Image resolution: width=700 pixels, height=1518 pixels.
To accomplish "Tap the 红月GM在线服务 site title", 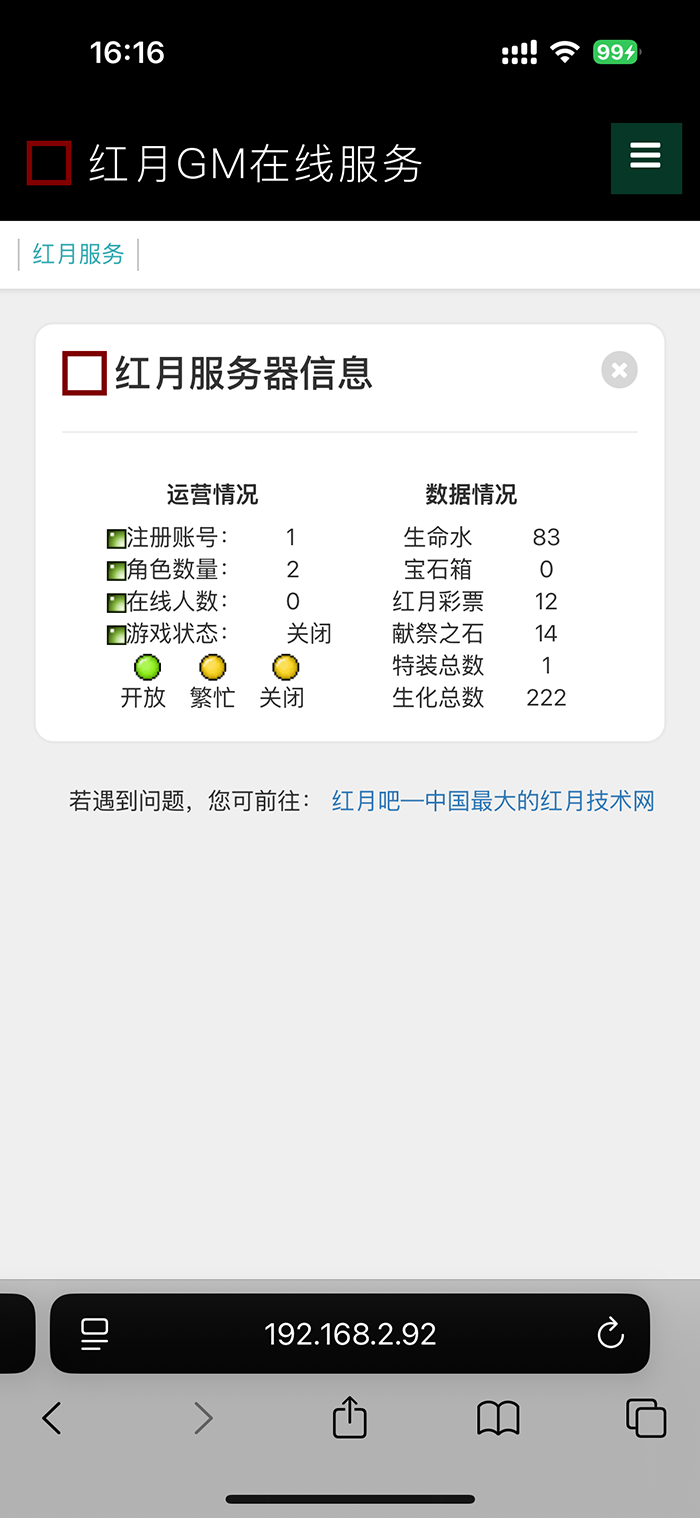I will tap(256, 163).
